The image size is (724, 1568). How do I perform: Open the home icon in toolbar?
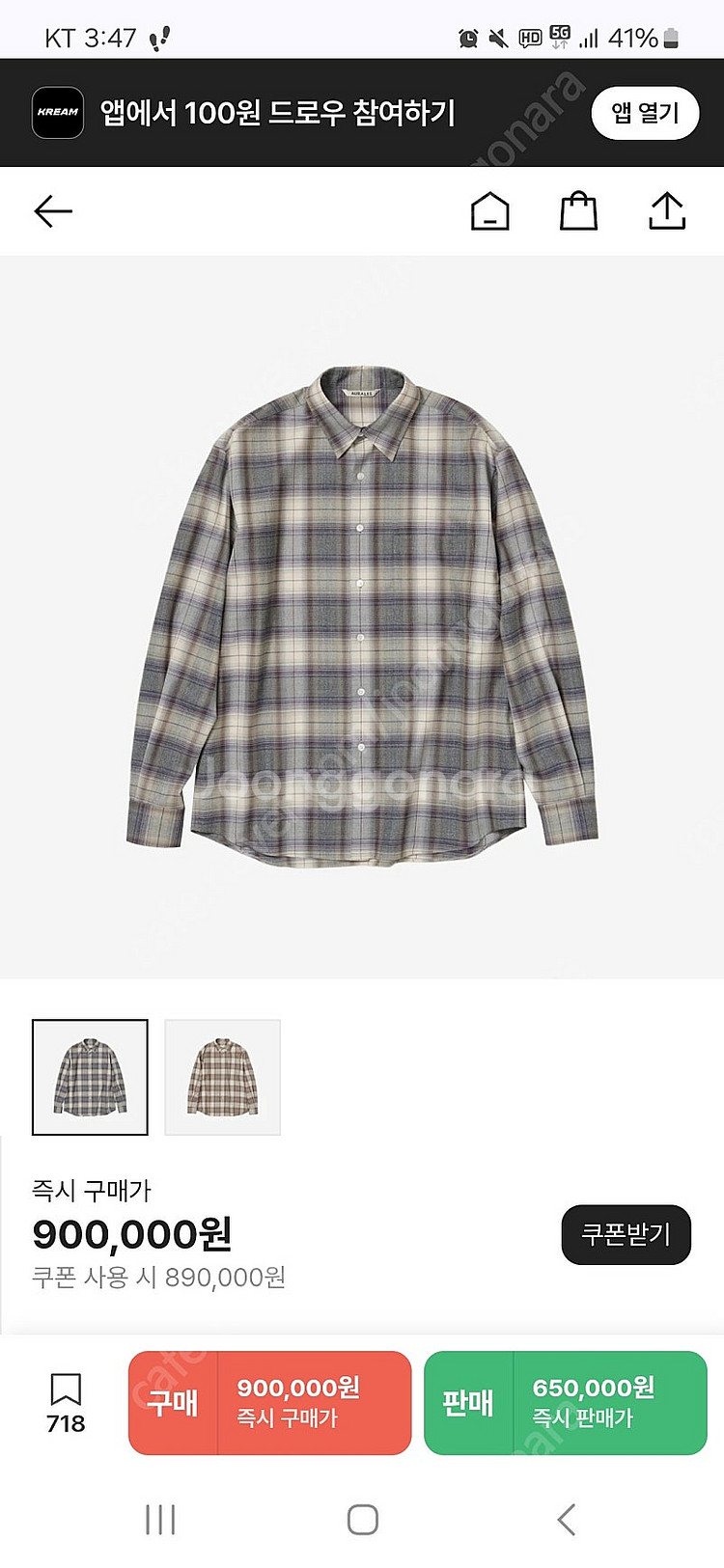489,211
